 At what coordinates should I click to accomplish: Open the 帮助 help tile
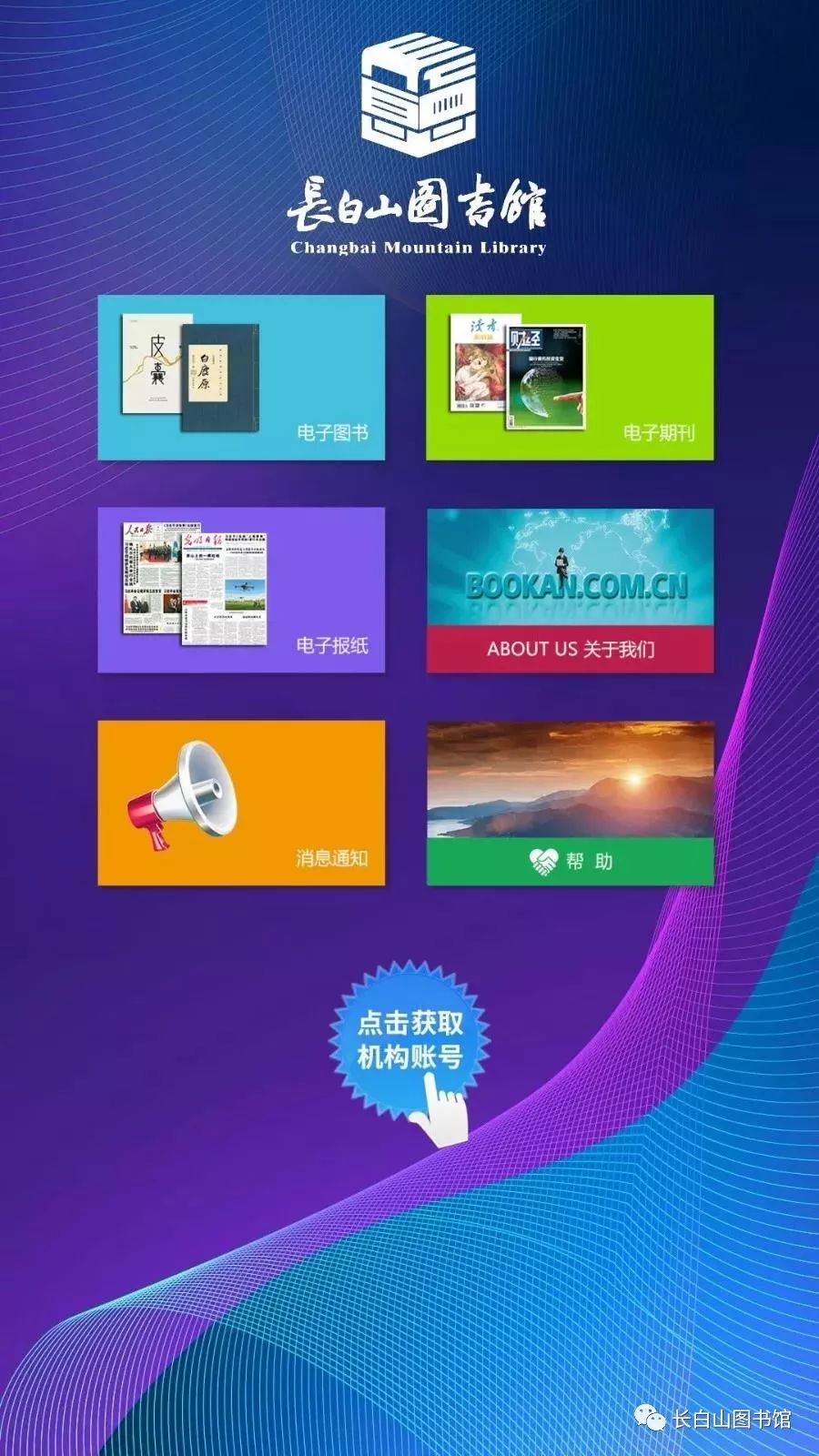click(570, 803)
